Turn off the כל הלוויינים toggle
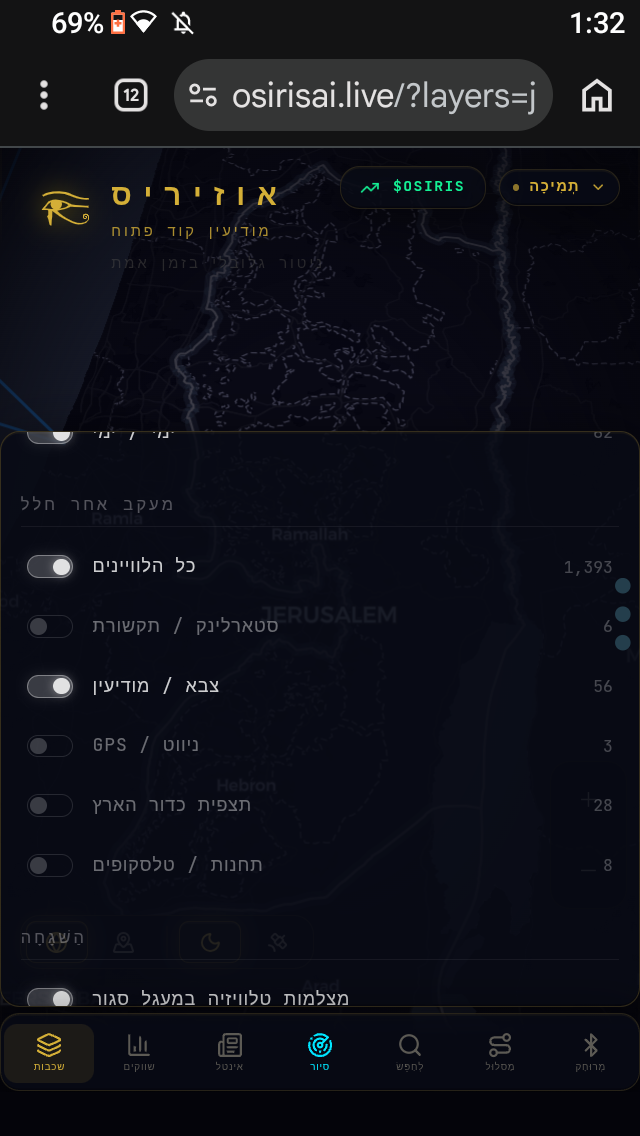Viewport: 640px width, 1136px height. pos(50,567)
